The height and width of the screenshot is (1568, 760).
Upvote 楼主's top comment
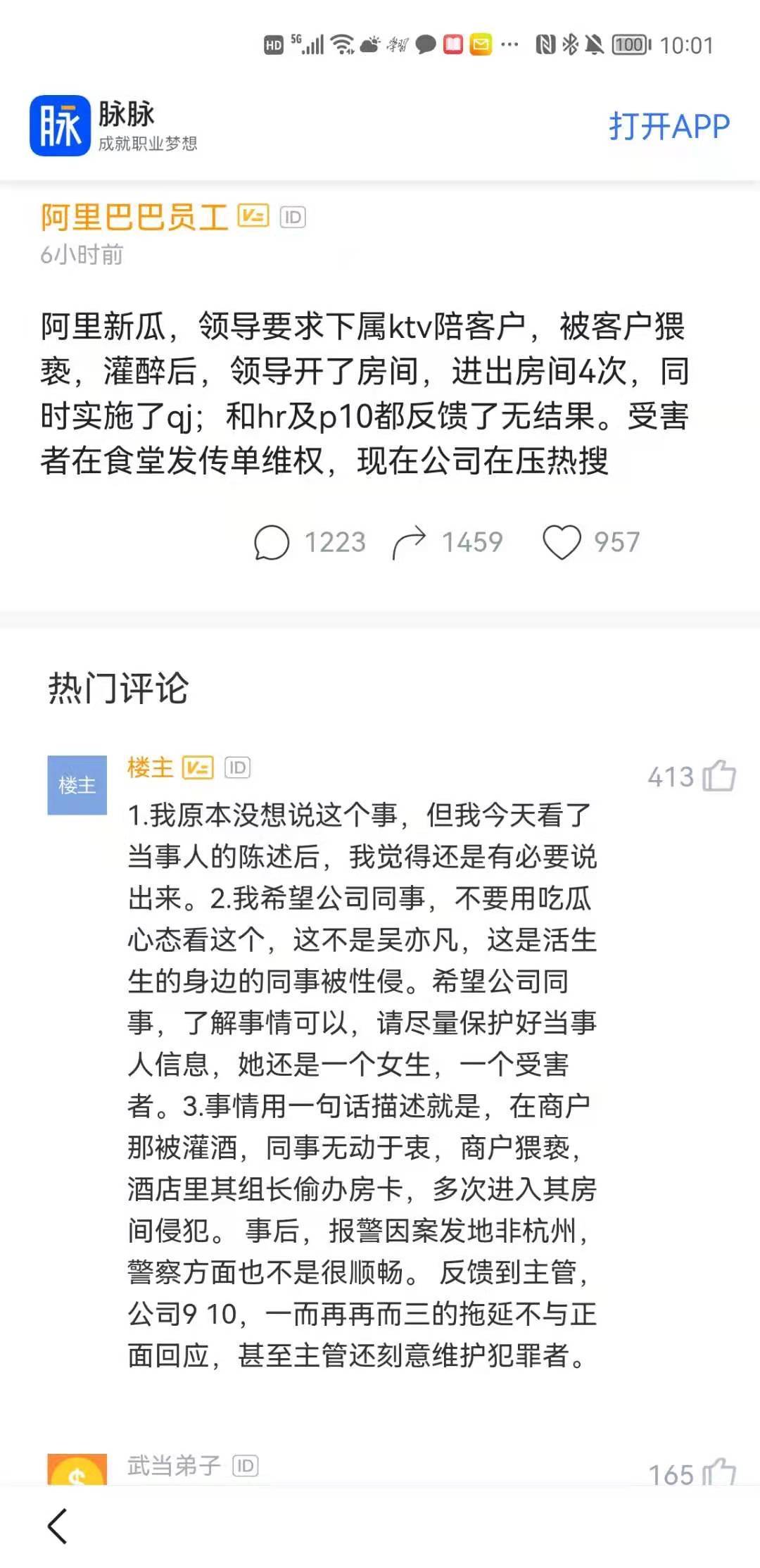coord(719,776)
